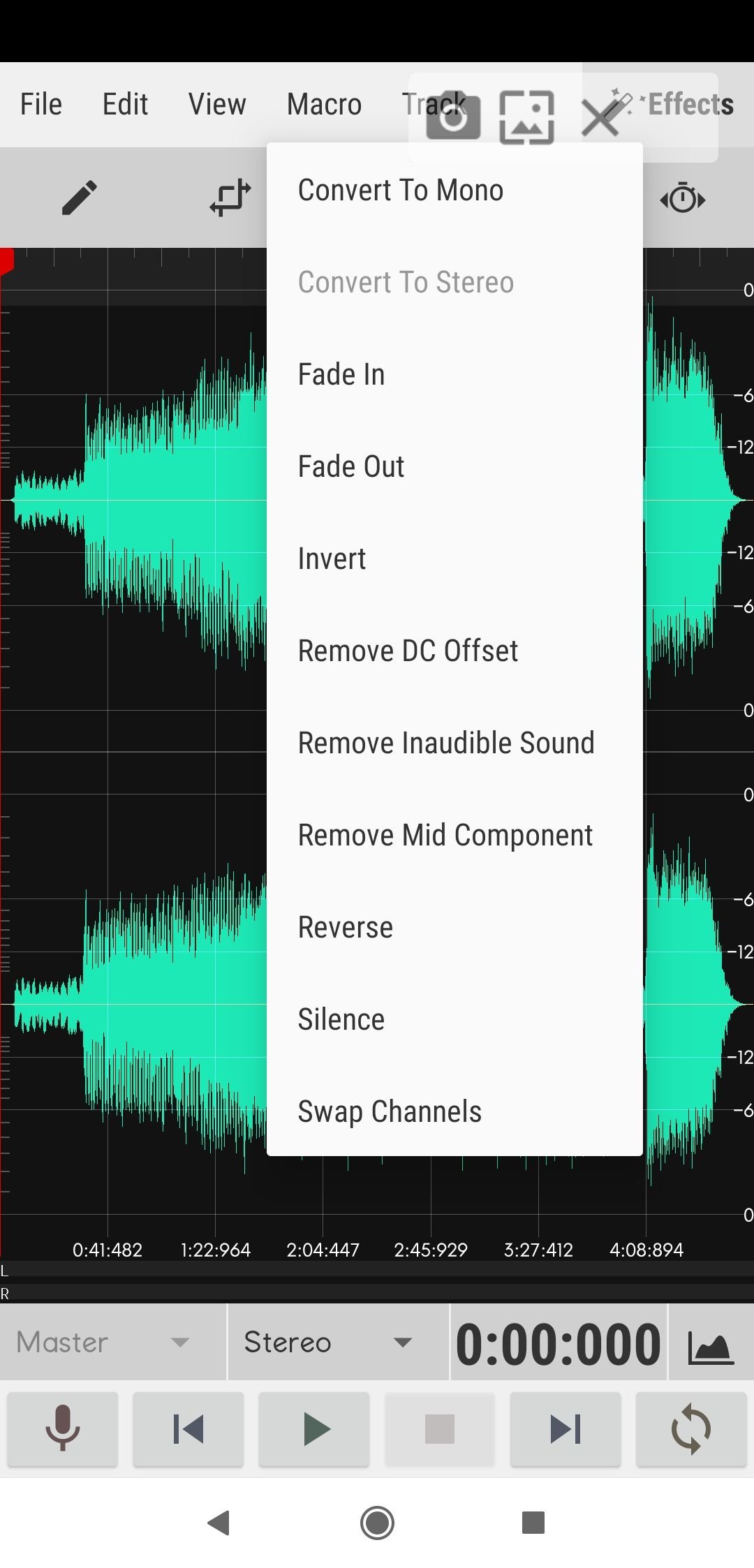Tap the system back button
The height and width of the screenshot is (1568, 754).
click(219, 1523)
